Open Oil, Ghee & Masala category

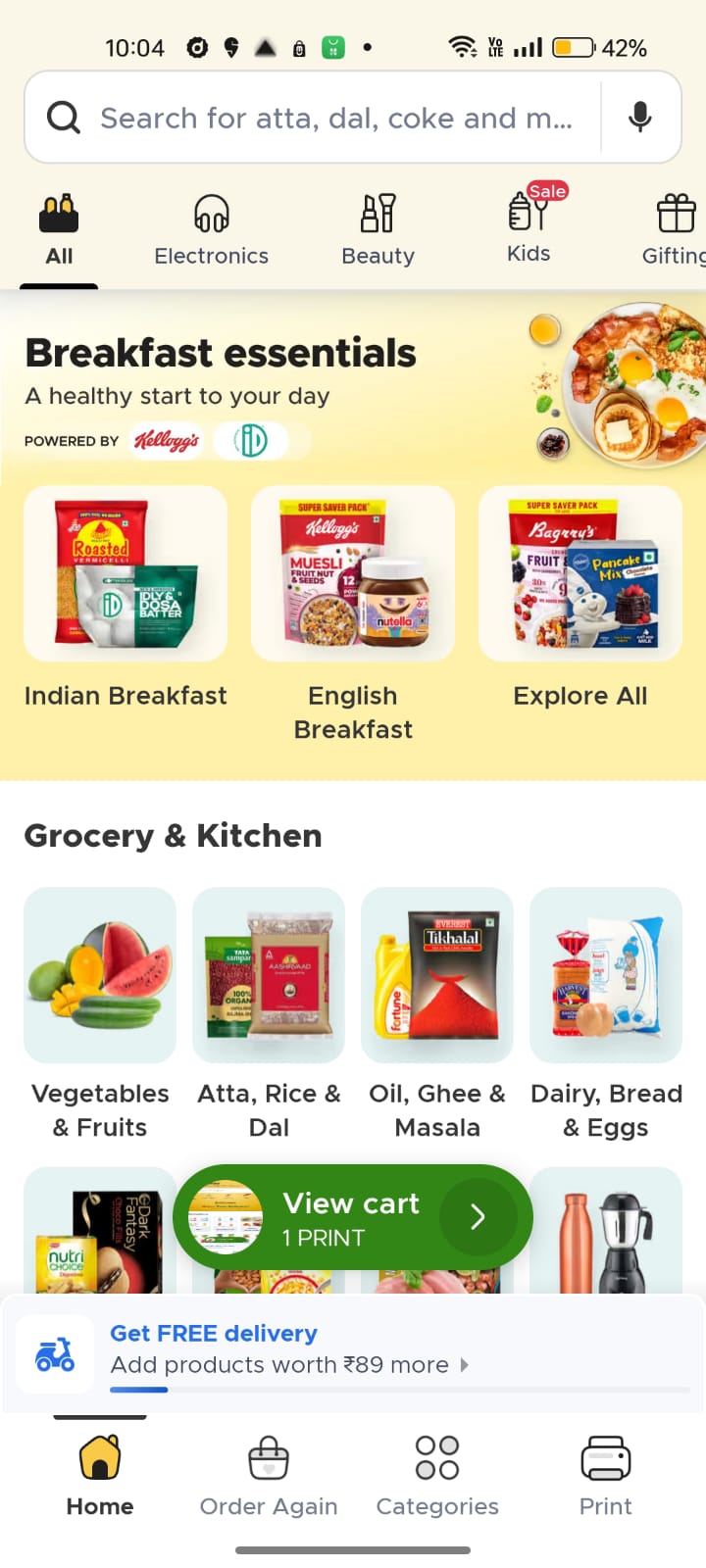[437, 1014]
